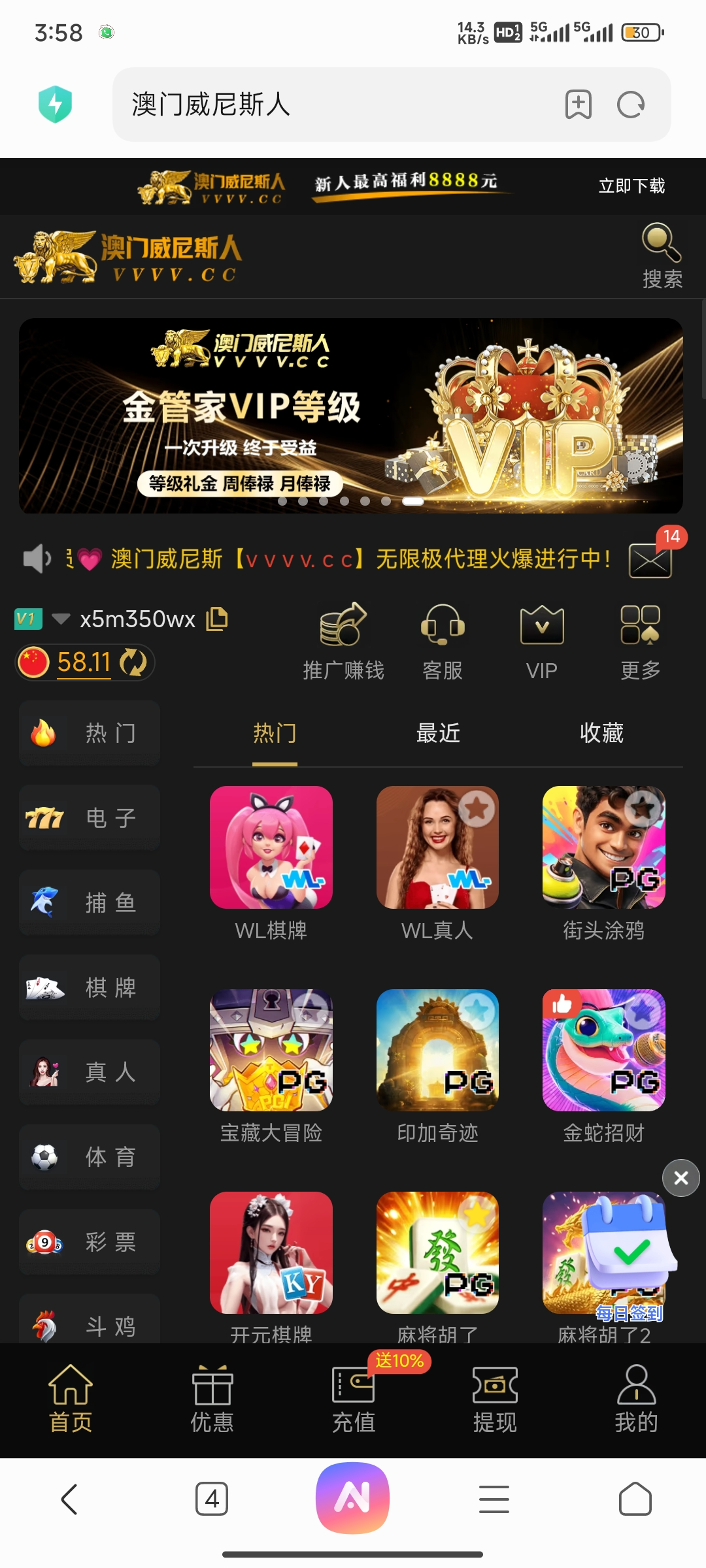706x1568 pixels.
Task: Launch the 印加奇迹 game tile
Action: coord(437,1050)
